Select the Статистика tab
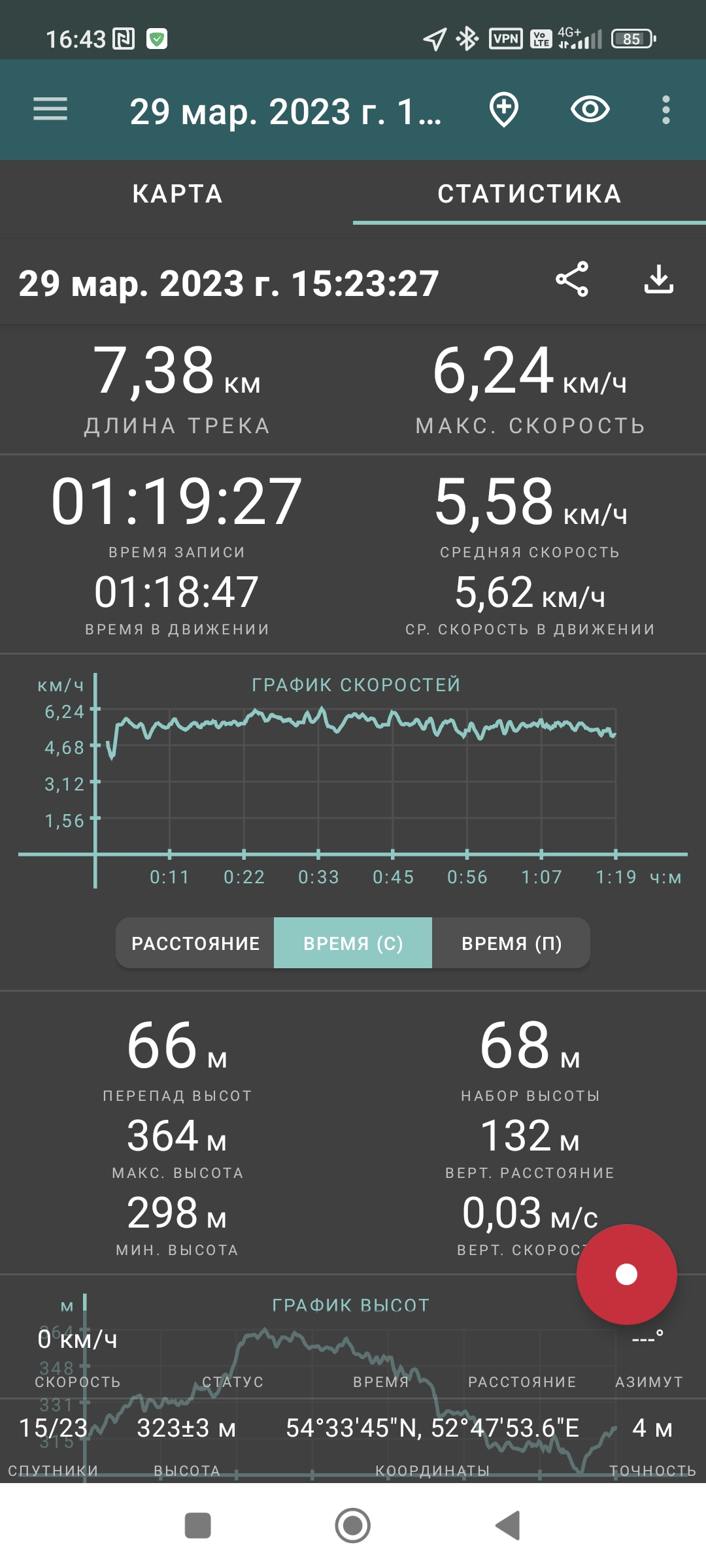Viewport: 706px width, 1568px height. [529, 194]
